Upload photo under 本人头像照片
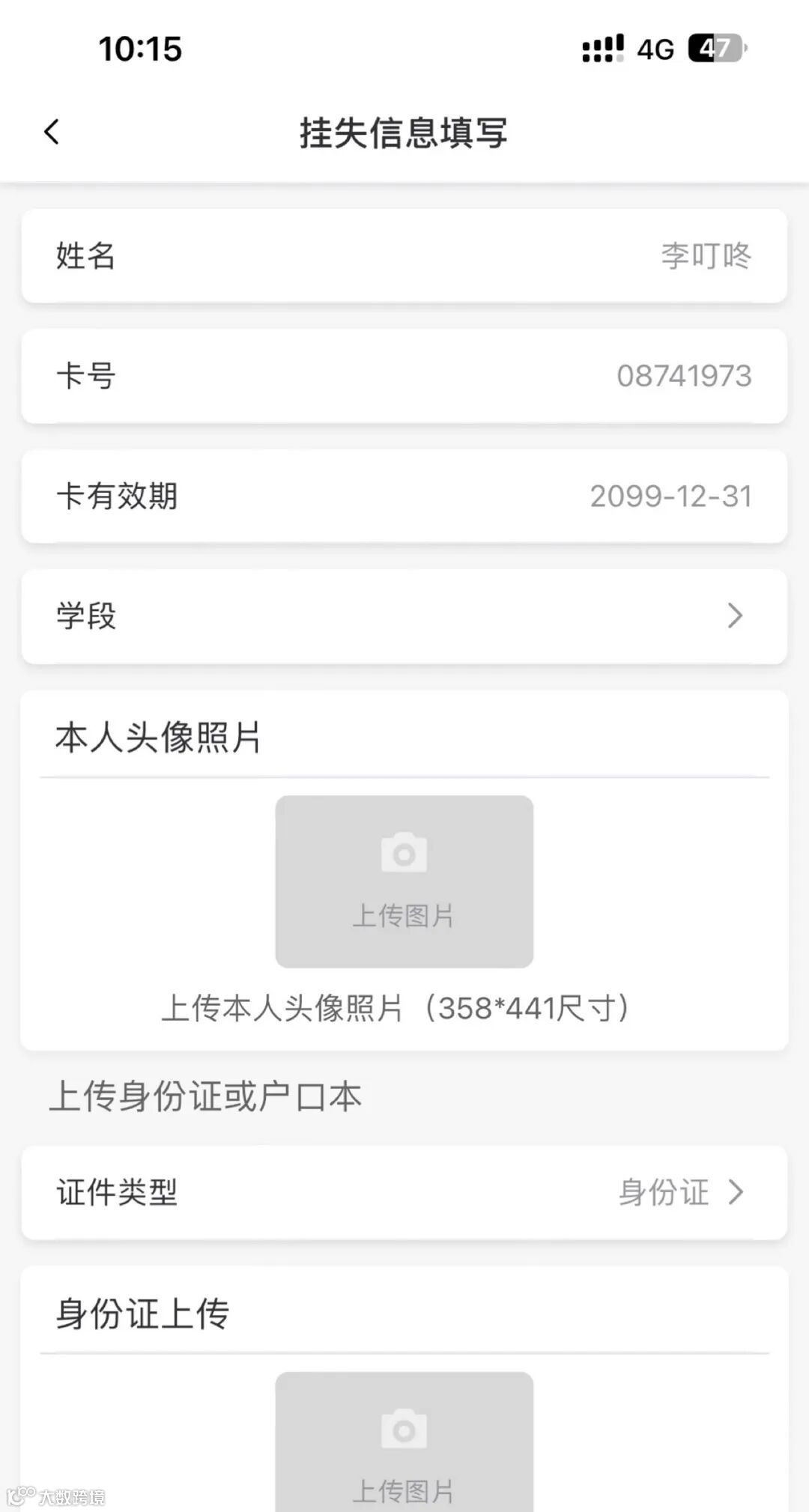 404,881
